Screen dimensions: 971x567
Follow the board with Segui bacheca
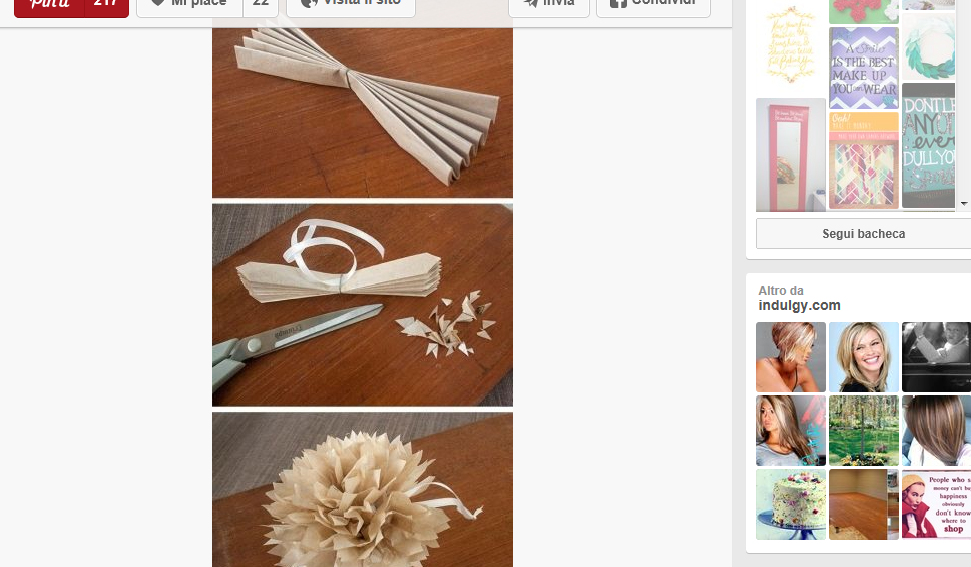point(863,234)
